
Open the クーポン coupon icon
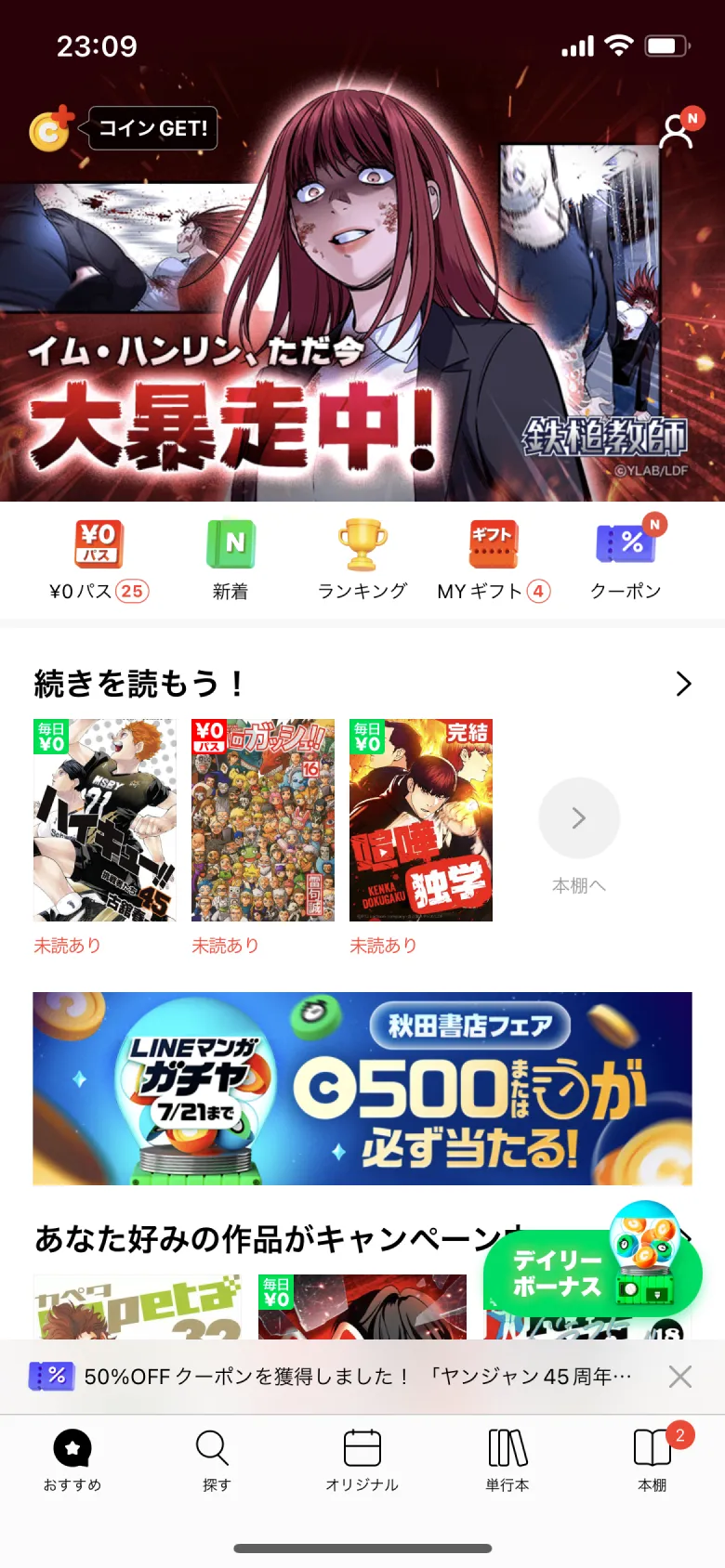coord(626,544)
